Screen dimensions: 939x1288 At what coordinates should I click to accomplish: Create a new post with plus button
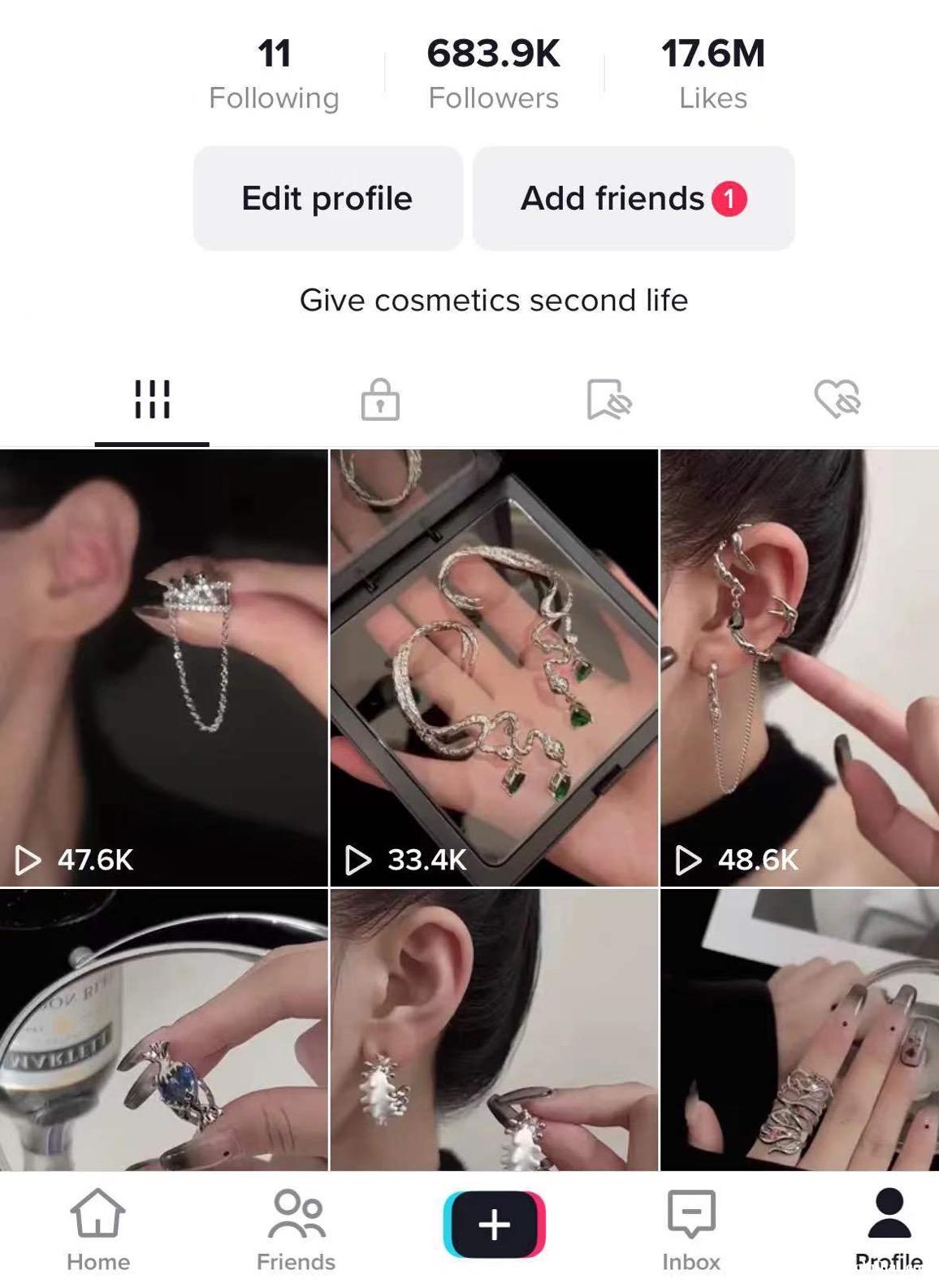494,1224
